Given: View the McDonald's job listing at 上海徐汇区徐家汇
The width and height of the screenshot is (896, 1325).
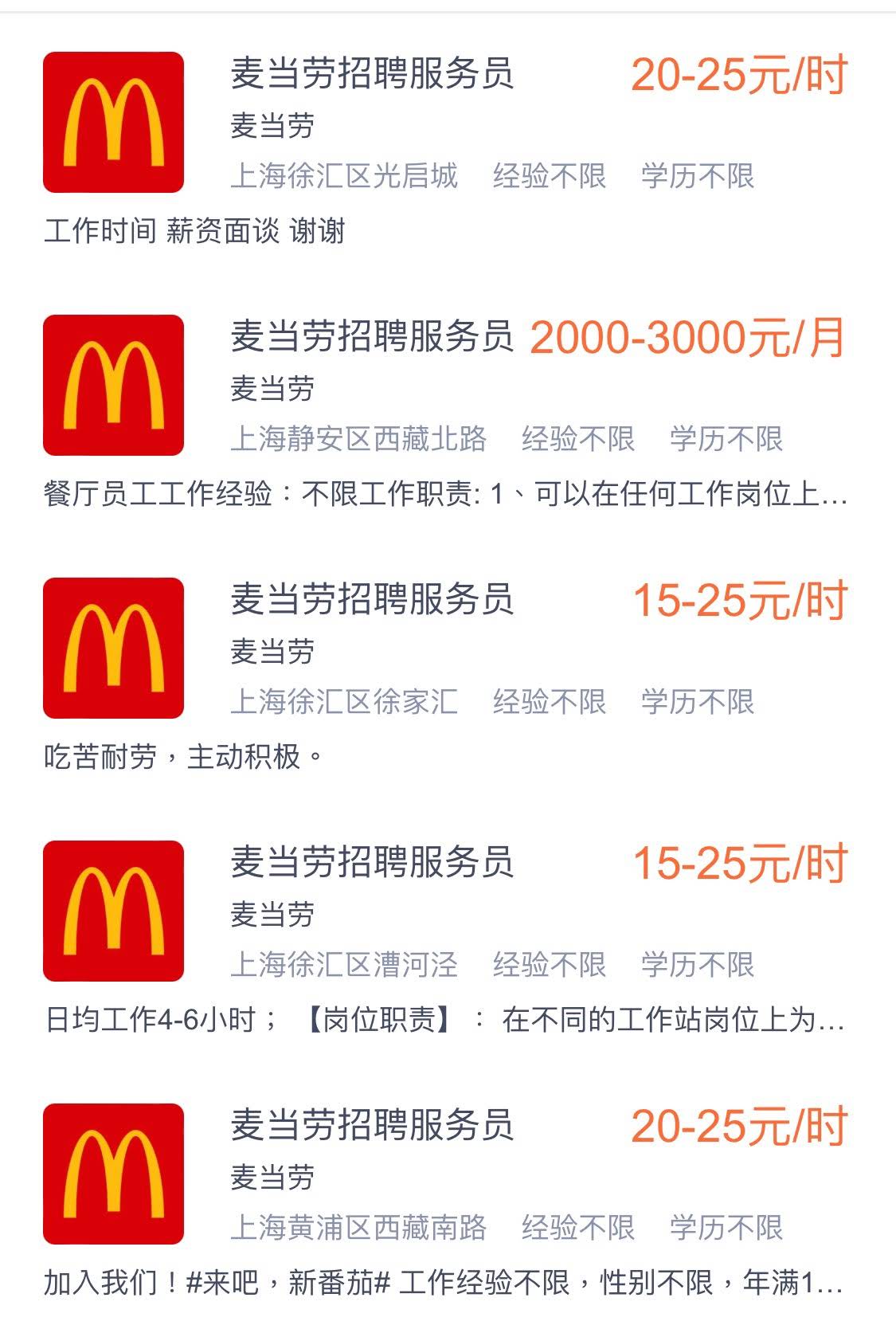Looking at the screenshot, I should (372, 600).
